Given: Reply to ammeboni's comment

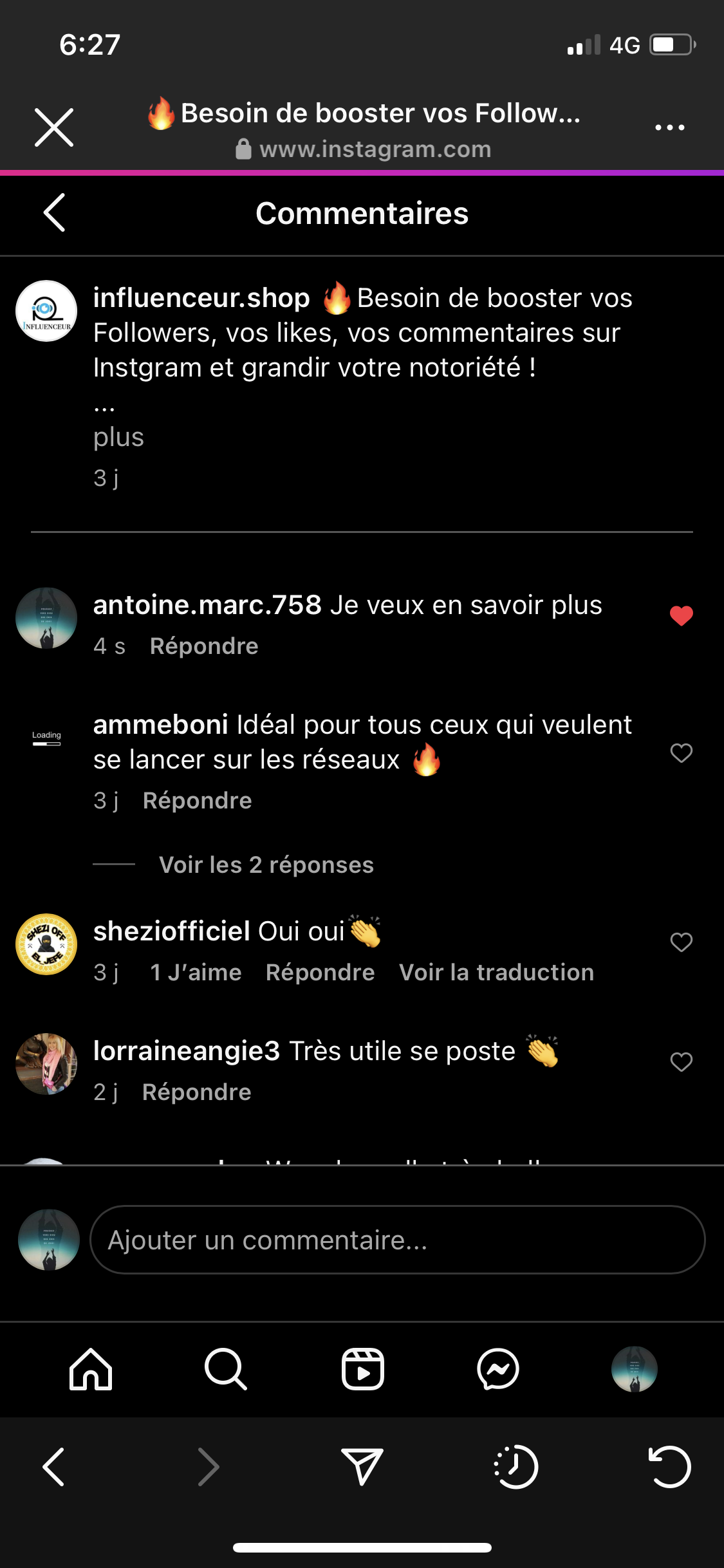Looking at the screenshot, I should (197, 800).
